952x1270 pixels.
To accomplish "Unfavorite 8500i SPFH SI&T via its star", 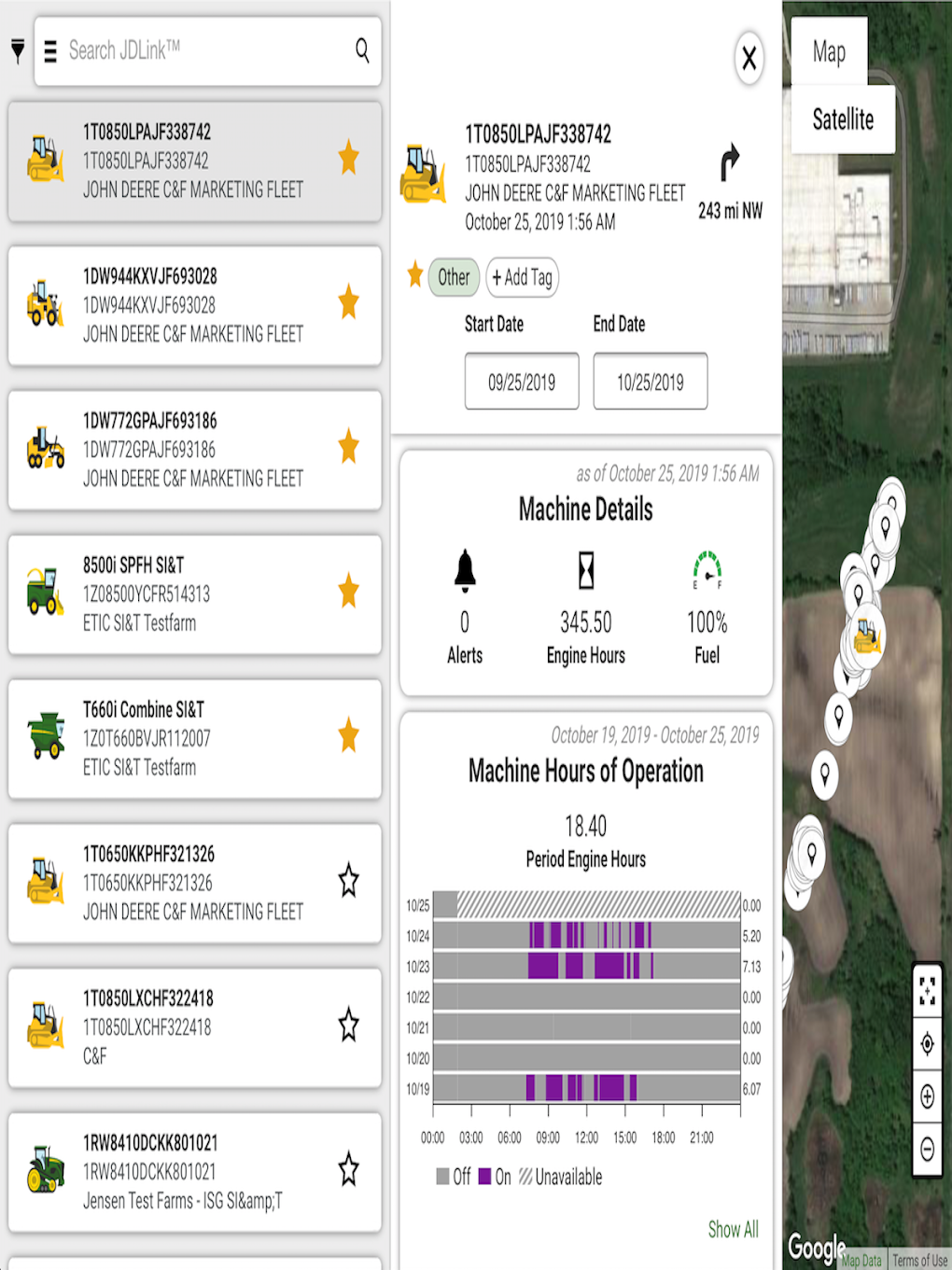I will pos(348,590).
